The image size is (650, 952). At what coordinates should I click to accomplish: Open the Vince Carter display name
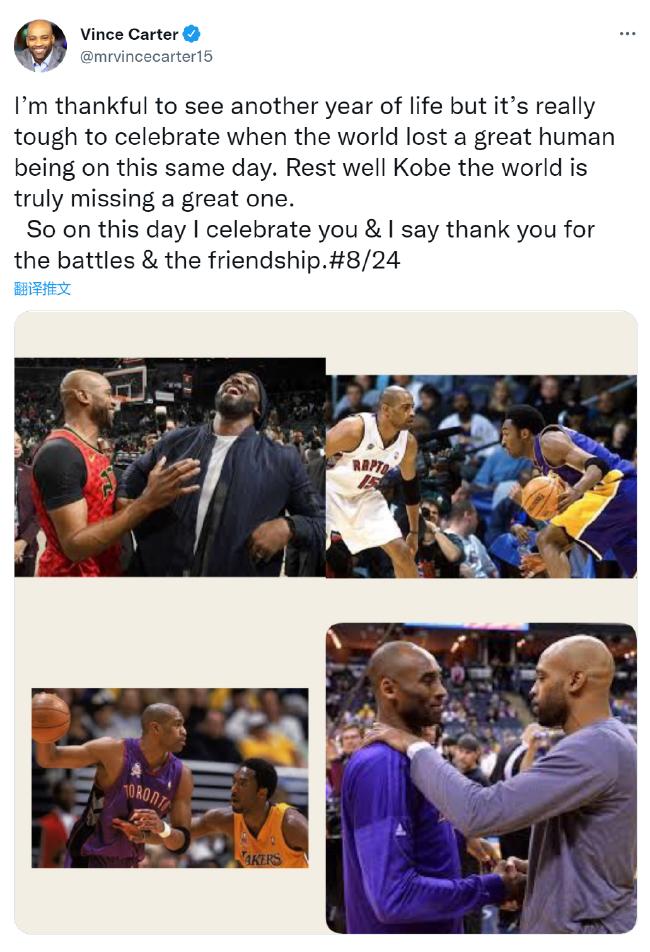129,34
